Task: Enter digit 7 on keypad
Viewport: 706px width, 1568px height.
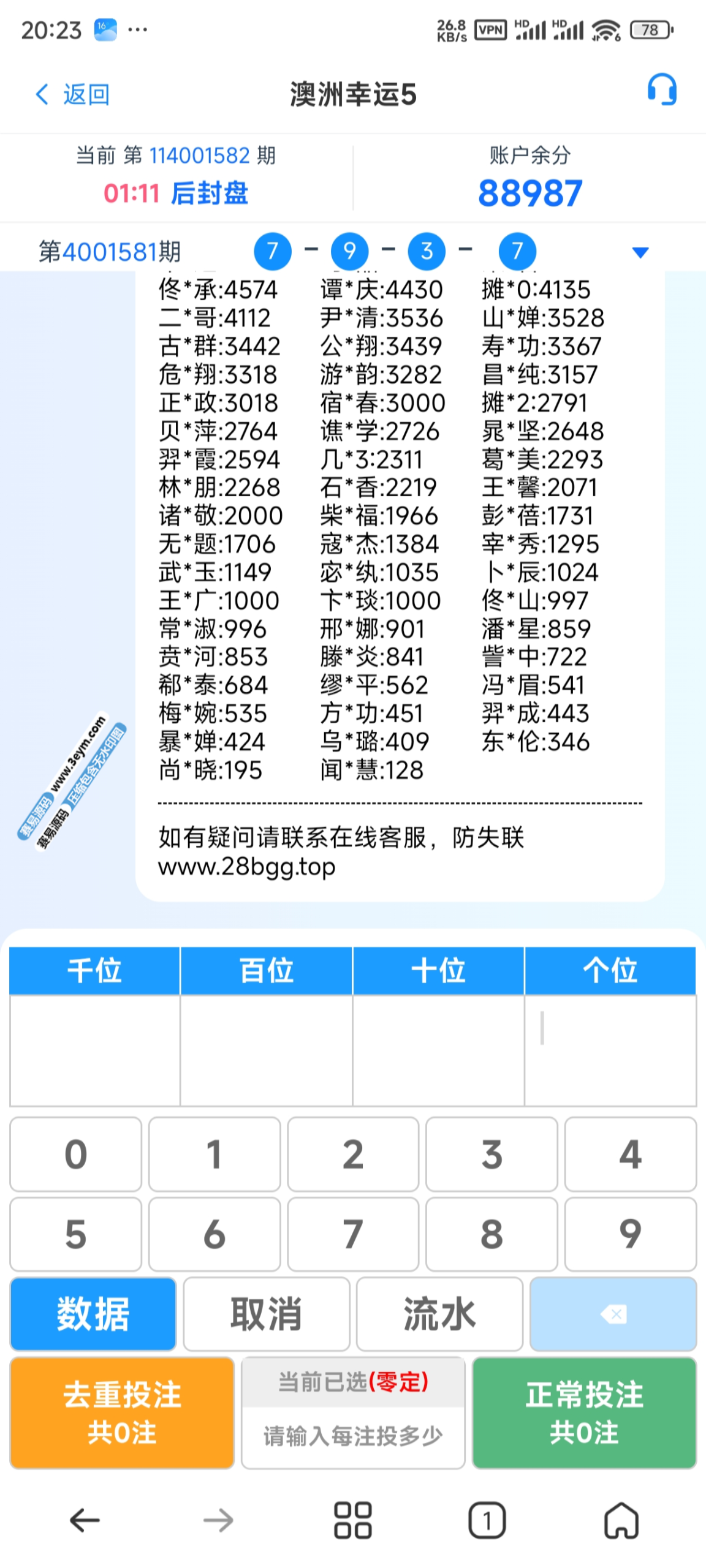Action: tap(353, 1234)
